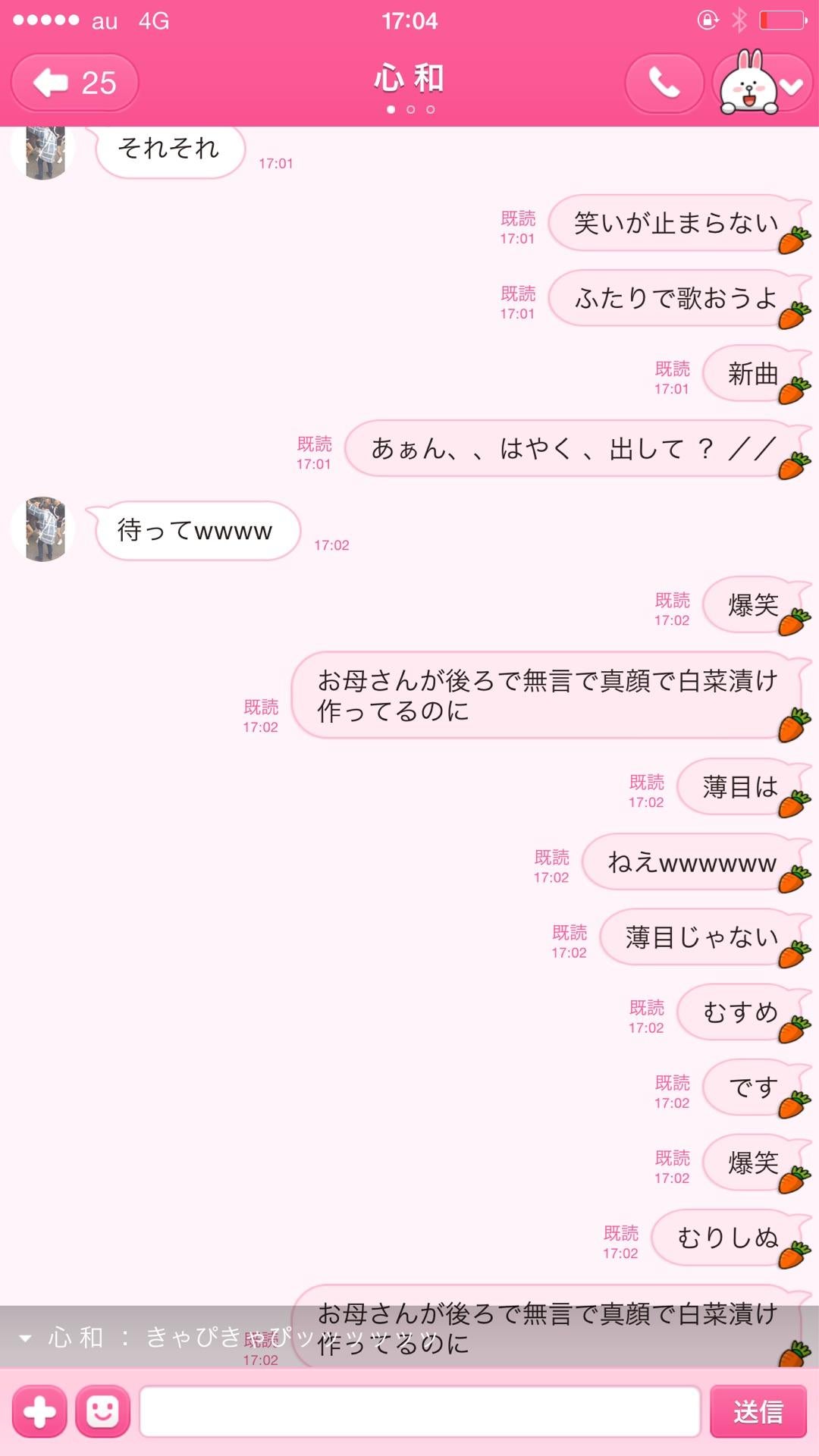Tap the それそれ message bubble
This screenshot has width=819, height=1456.
(168, 149)
